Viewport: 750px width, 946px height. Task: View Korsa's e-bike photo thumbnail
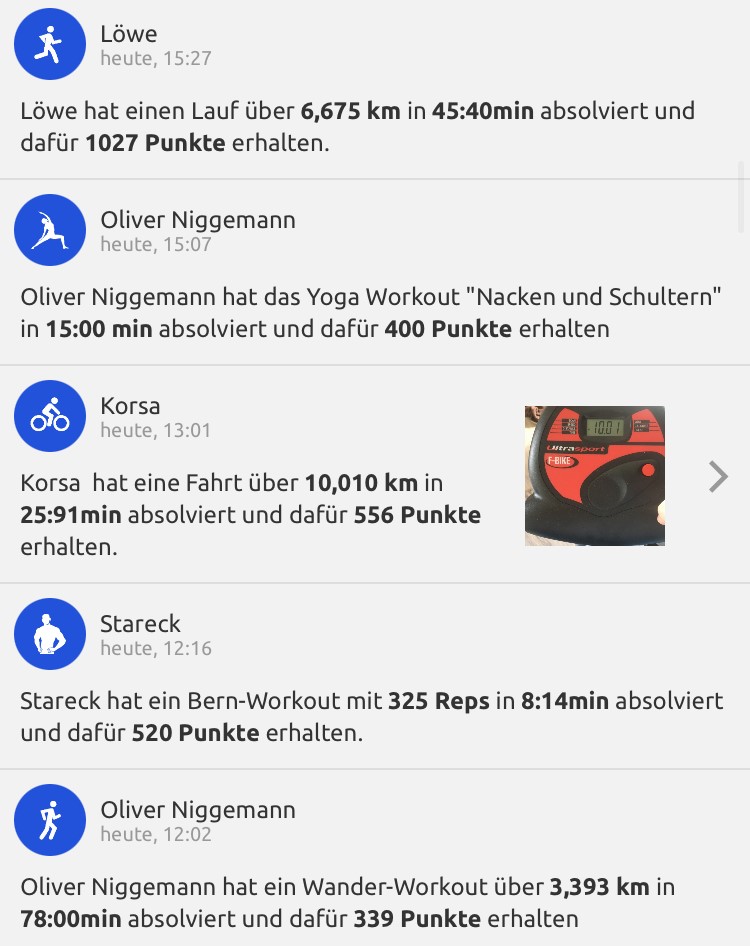click(x=594, y=475)
